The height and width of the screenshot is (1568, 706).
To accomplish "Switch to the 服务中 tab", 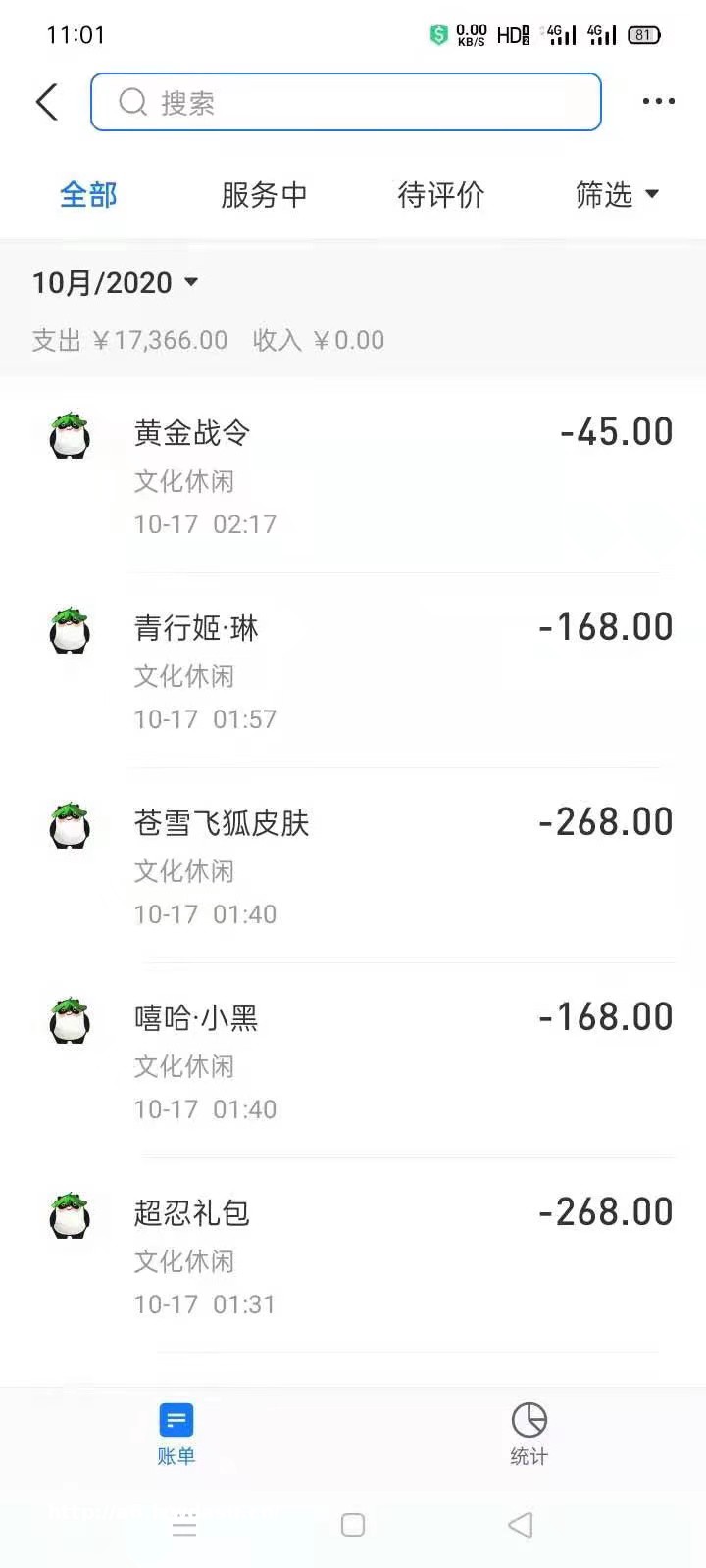I will pyautogui.click(x=264, y=195).
